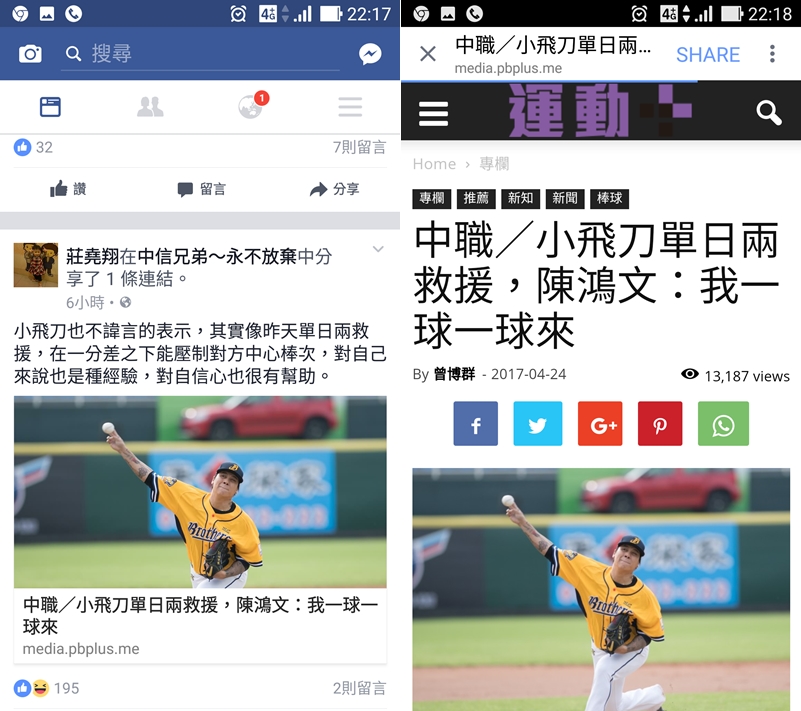Open Messenger from the top bar
801x711 pixels.
370,54
